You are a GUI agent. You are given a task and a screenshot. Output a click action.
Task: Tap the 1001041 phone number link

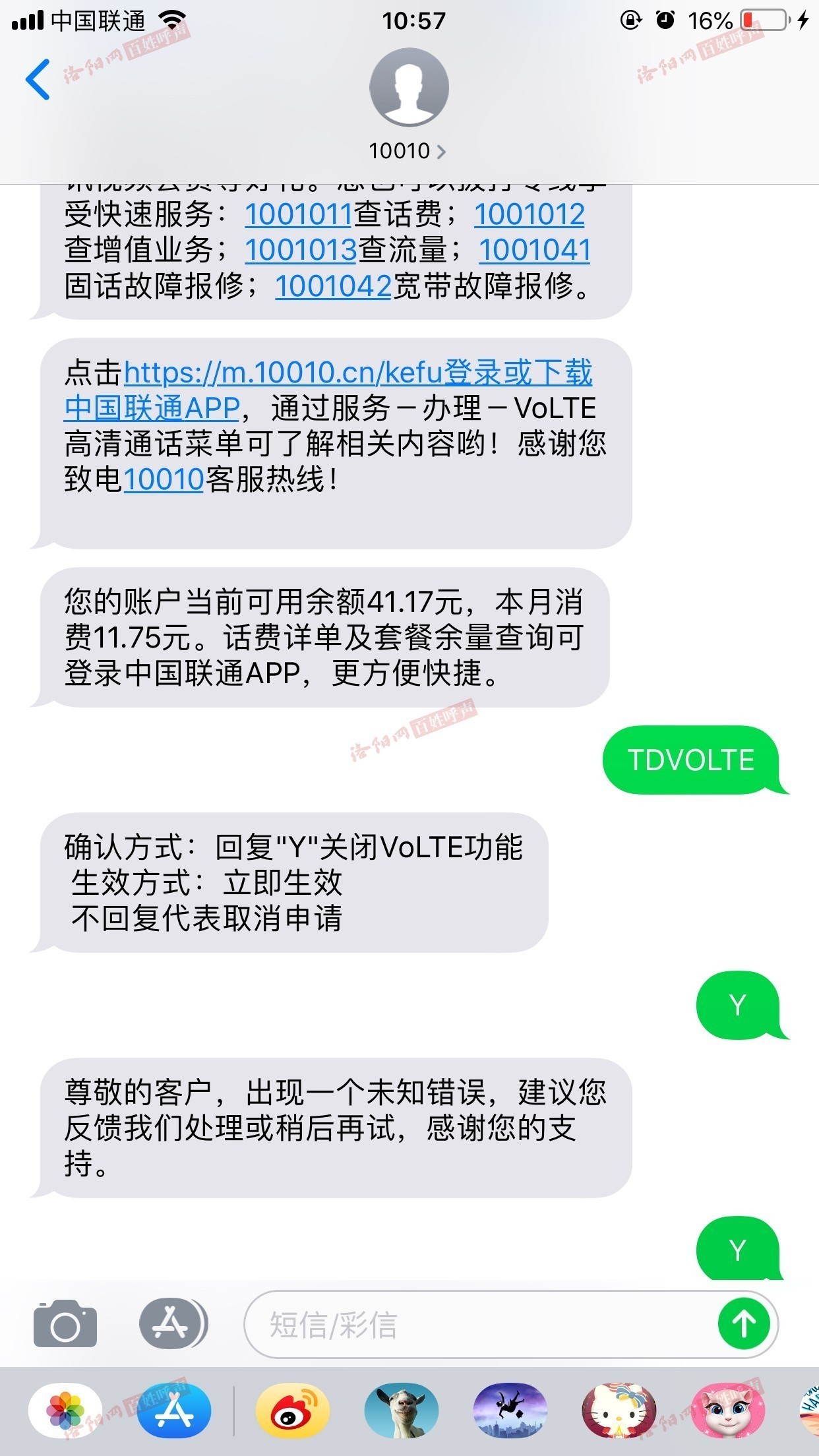coord(534,250)
